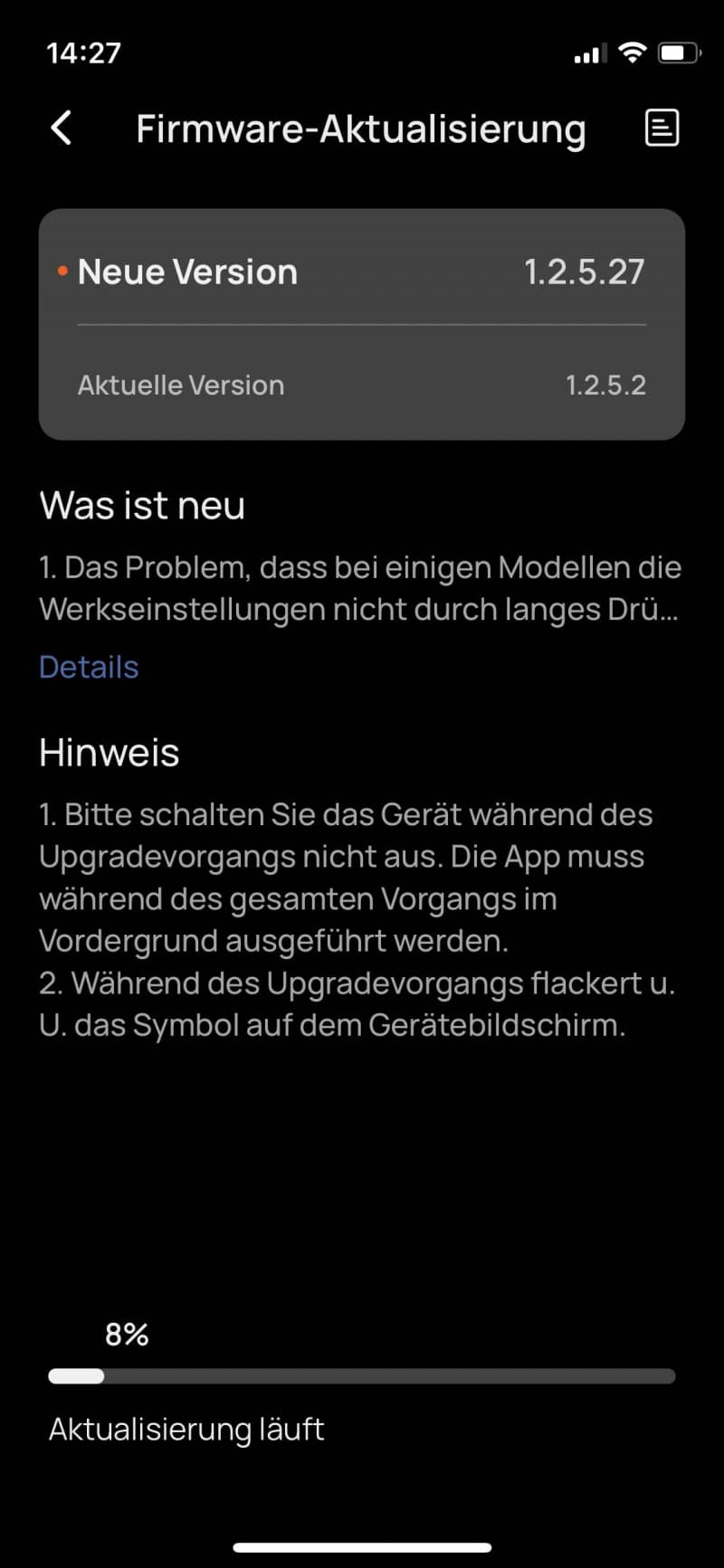Screen dimensions: 724x1568
Task: Open the Details link
Action: point(89,667)
